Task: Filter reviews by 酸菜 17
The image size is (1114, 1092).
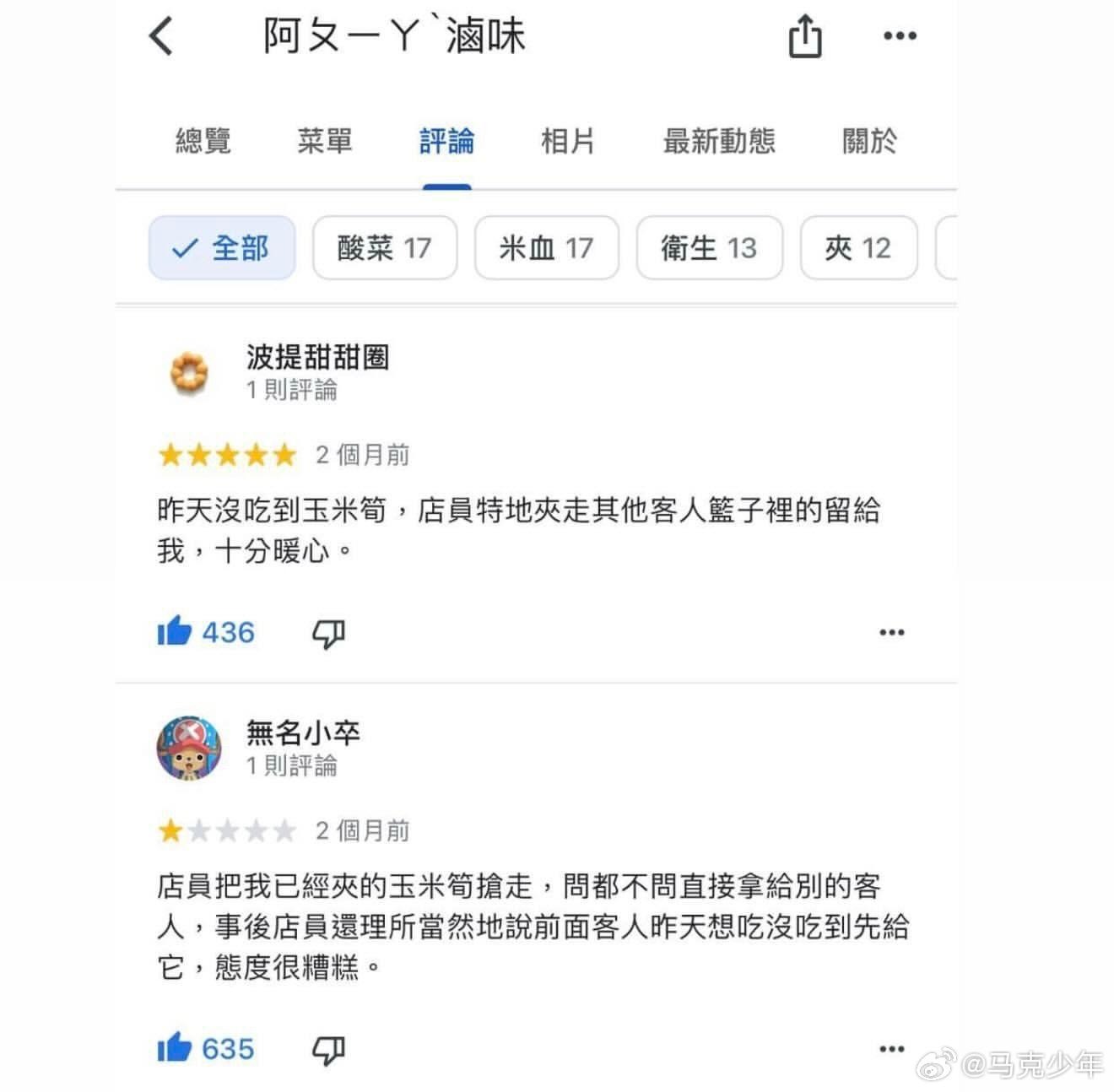Action: coord(385,248)
